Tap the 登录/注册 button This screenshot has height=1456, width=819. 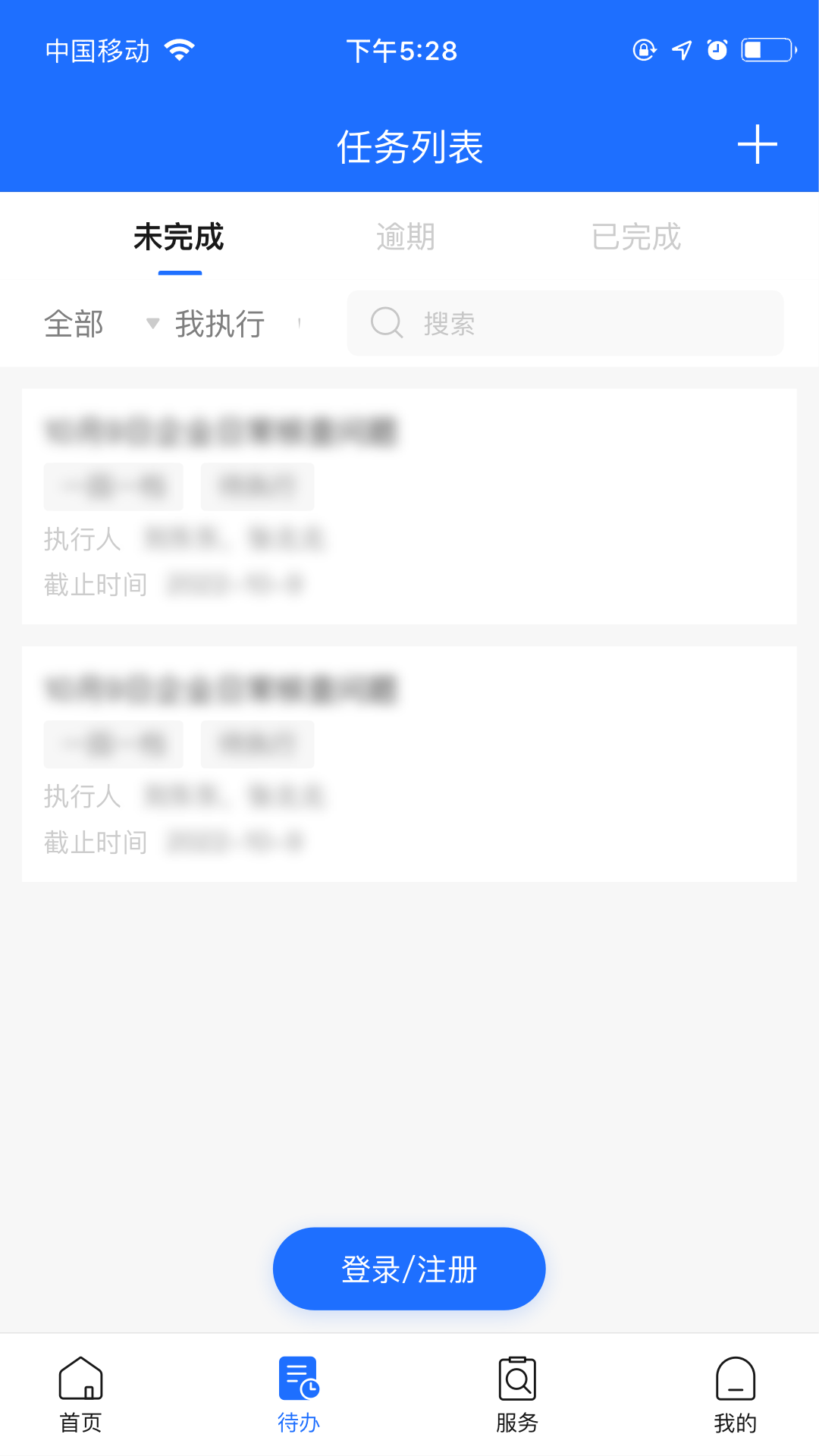pyautogui.click(x=409, y=1269)
